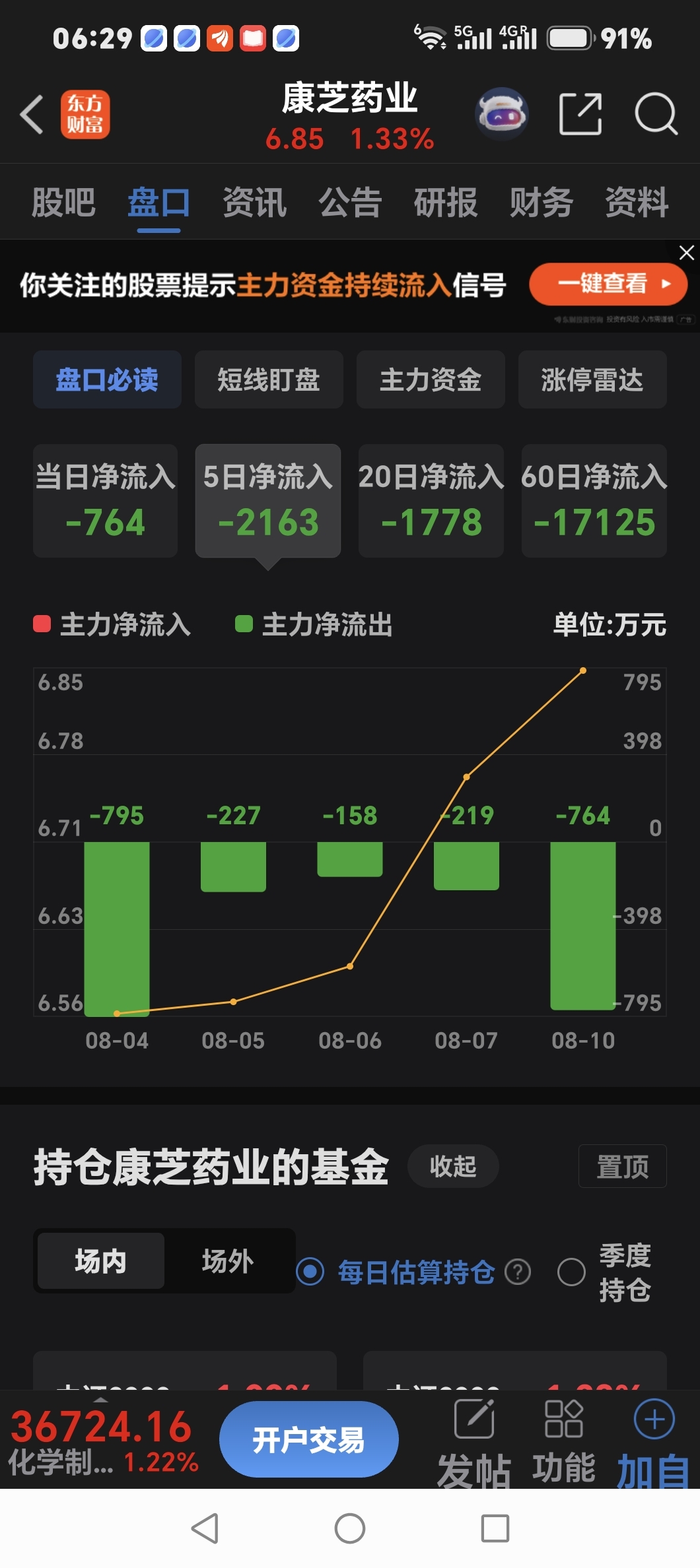Collapse the fund holdings with 收起
Viewport: 700px width, 1568px height.
coord(453,1166)
